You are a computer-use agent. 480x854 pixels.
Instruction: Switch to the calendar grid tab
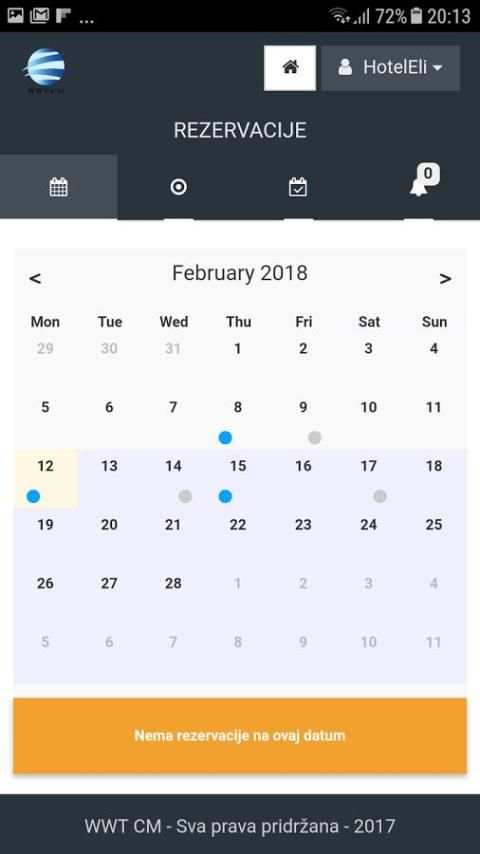[59, 187]
